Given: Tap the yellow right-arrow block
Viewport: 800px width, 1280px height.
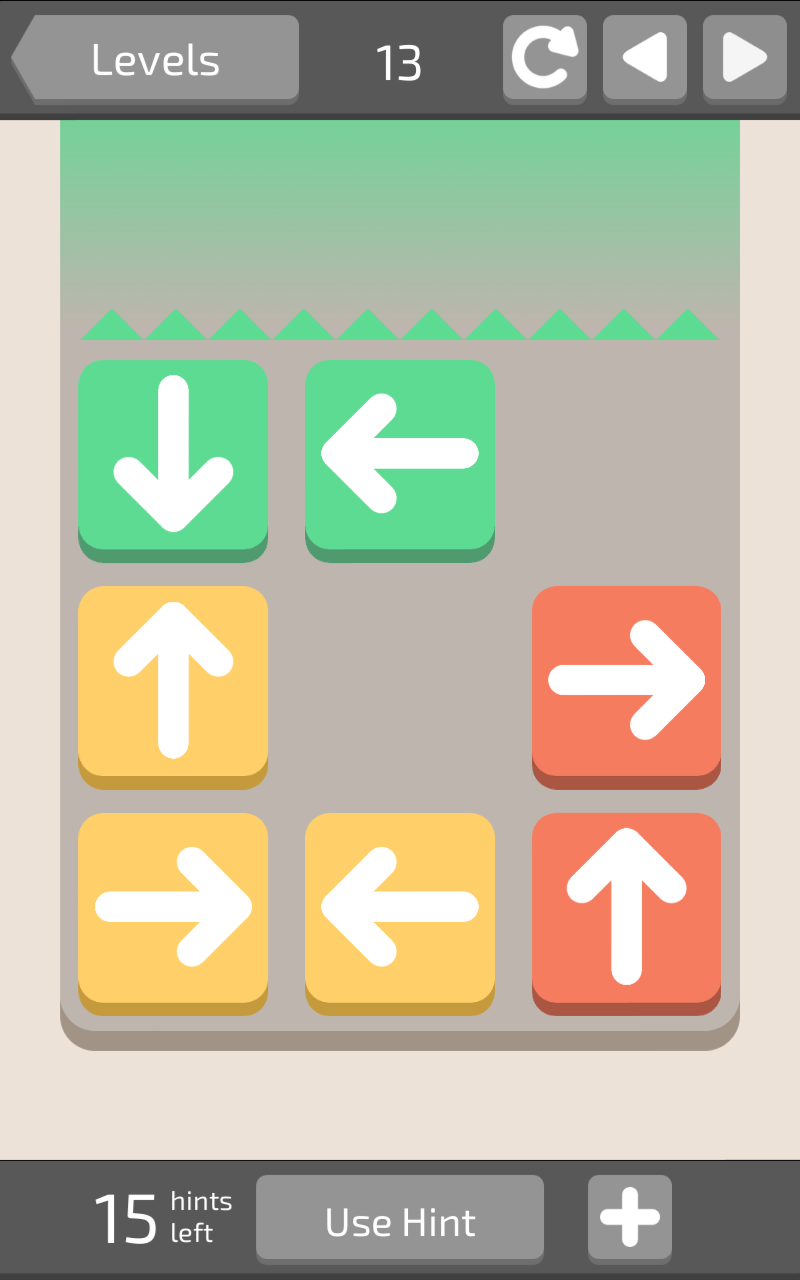Looking at the screenshot, I should click(x=173, y=914).
